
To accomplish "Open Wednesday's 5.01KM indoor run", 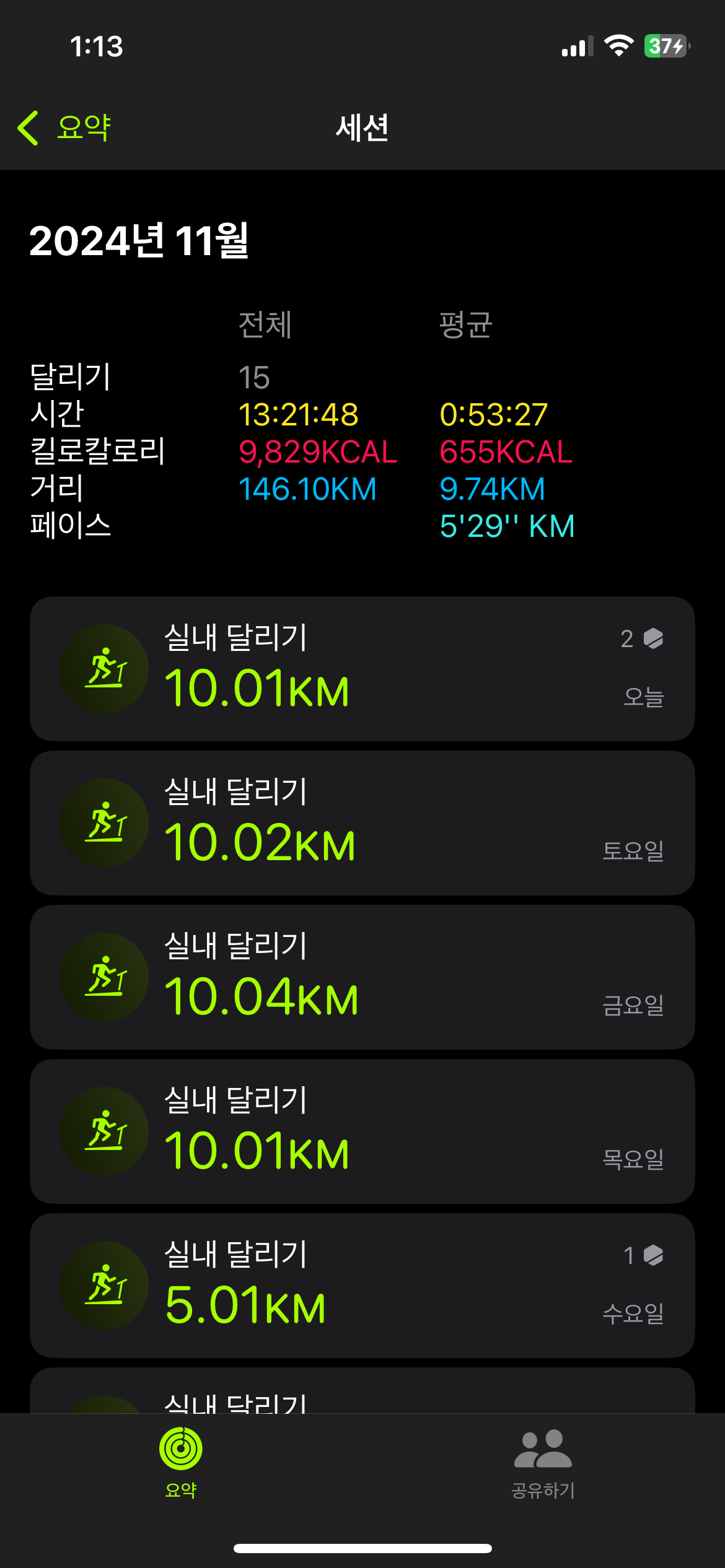I will [362, 1286].
